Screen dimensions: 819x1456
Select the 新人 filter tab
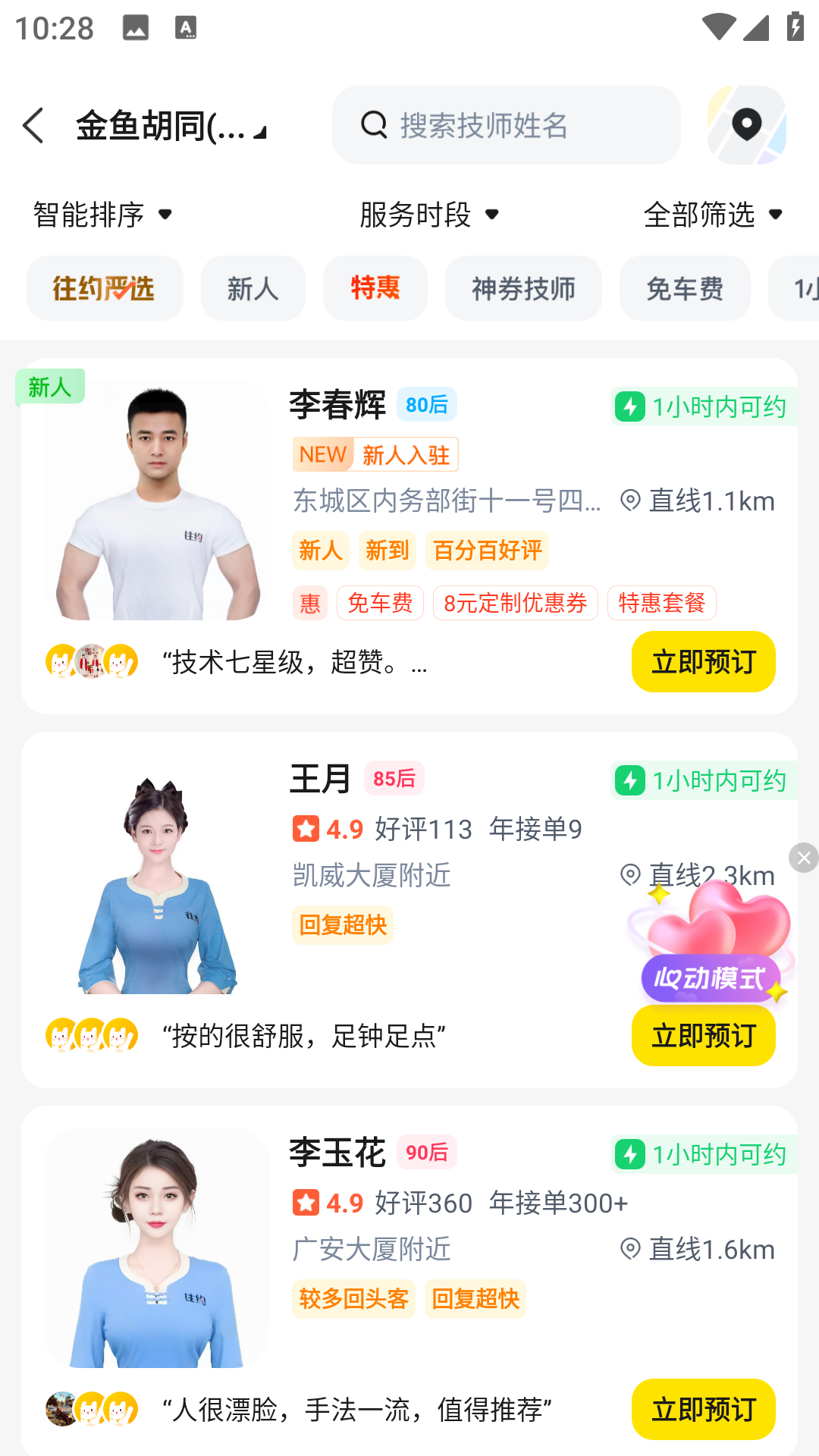coord(253,288)
